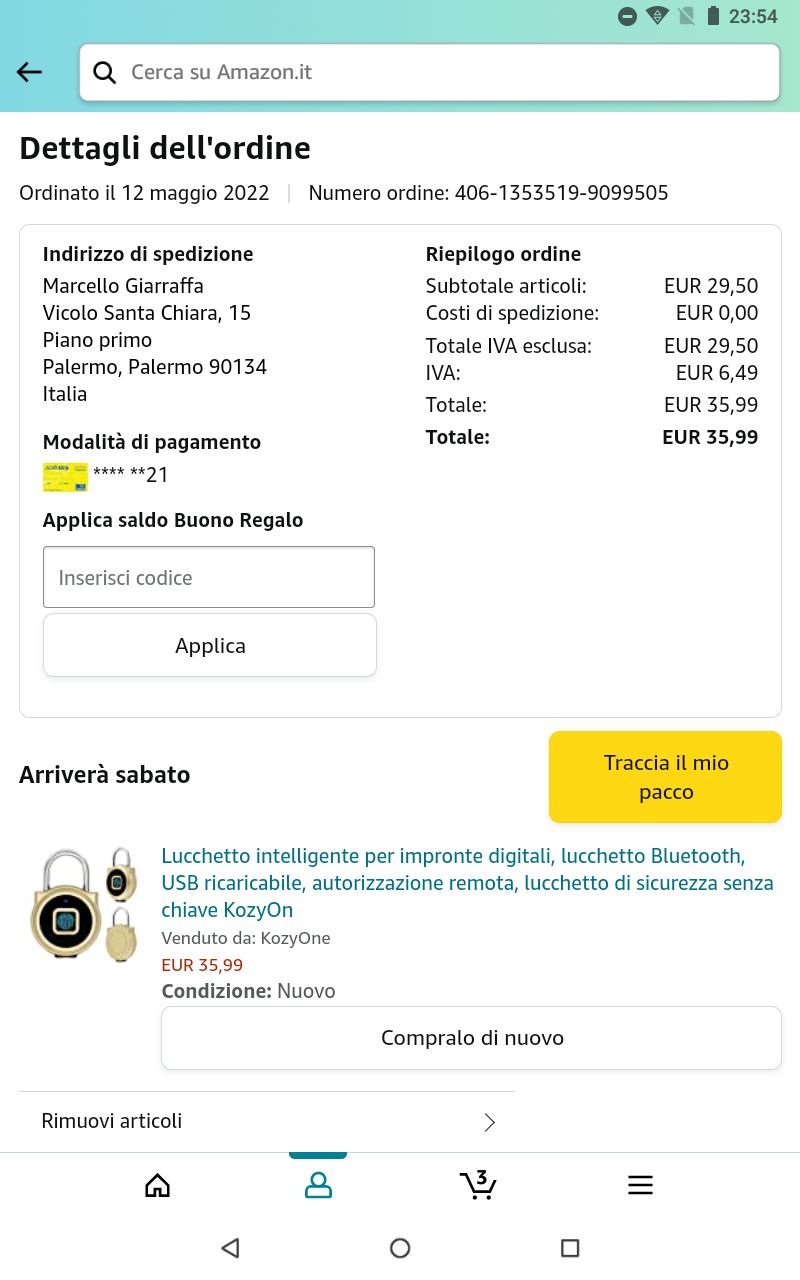Screen dimensions: 800x1280
Task: Open the hamburger menu tab
Action: [640, 1185]
